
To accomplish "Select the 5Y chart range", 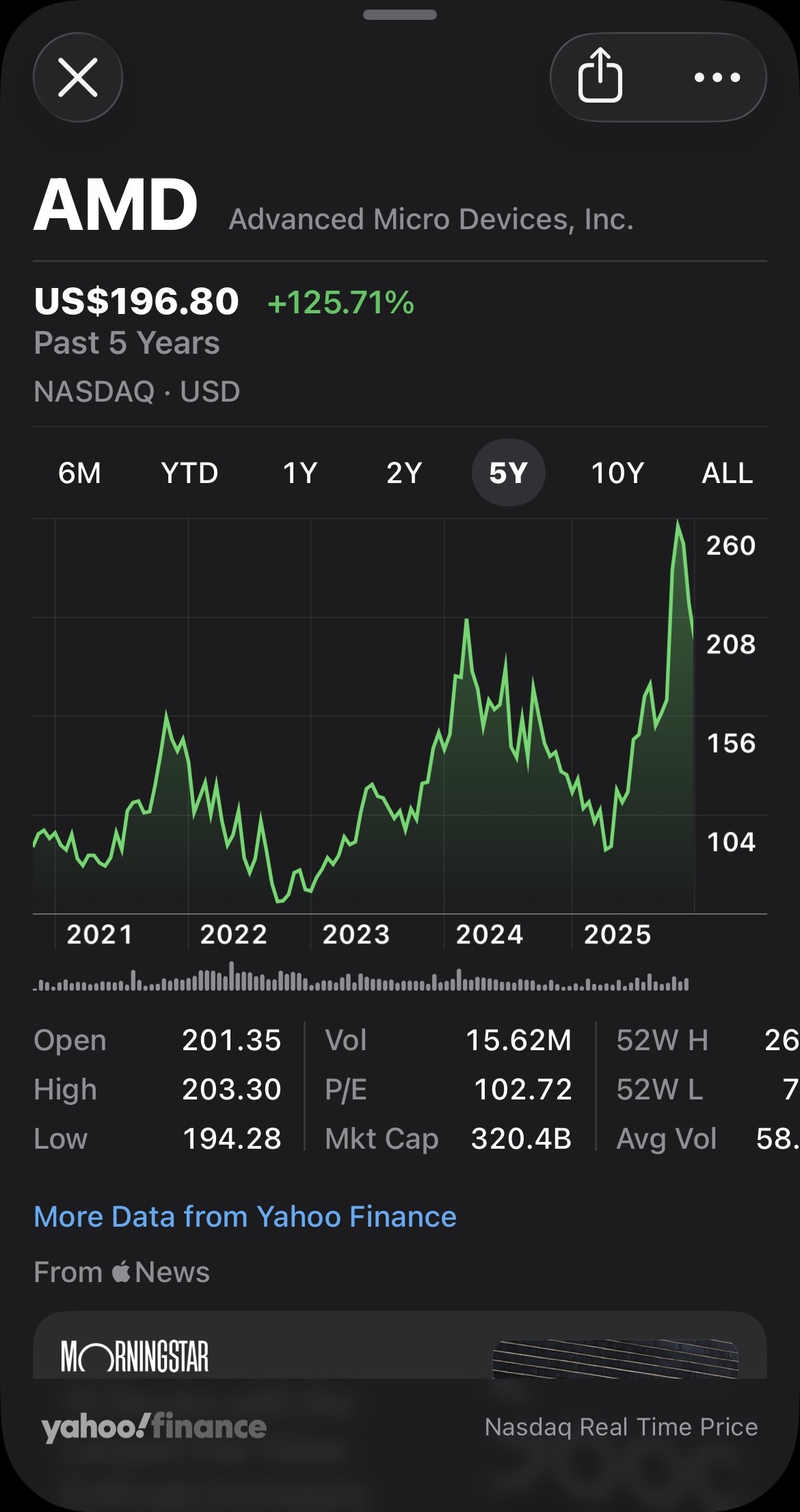I will (x=508, y=473).
